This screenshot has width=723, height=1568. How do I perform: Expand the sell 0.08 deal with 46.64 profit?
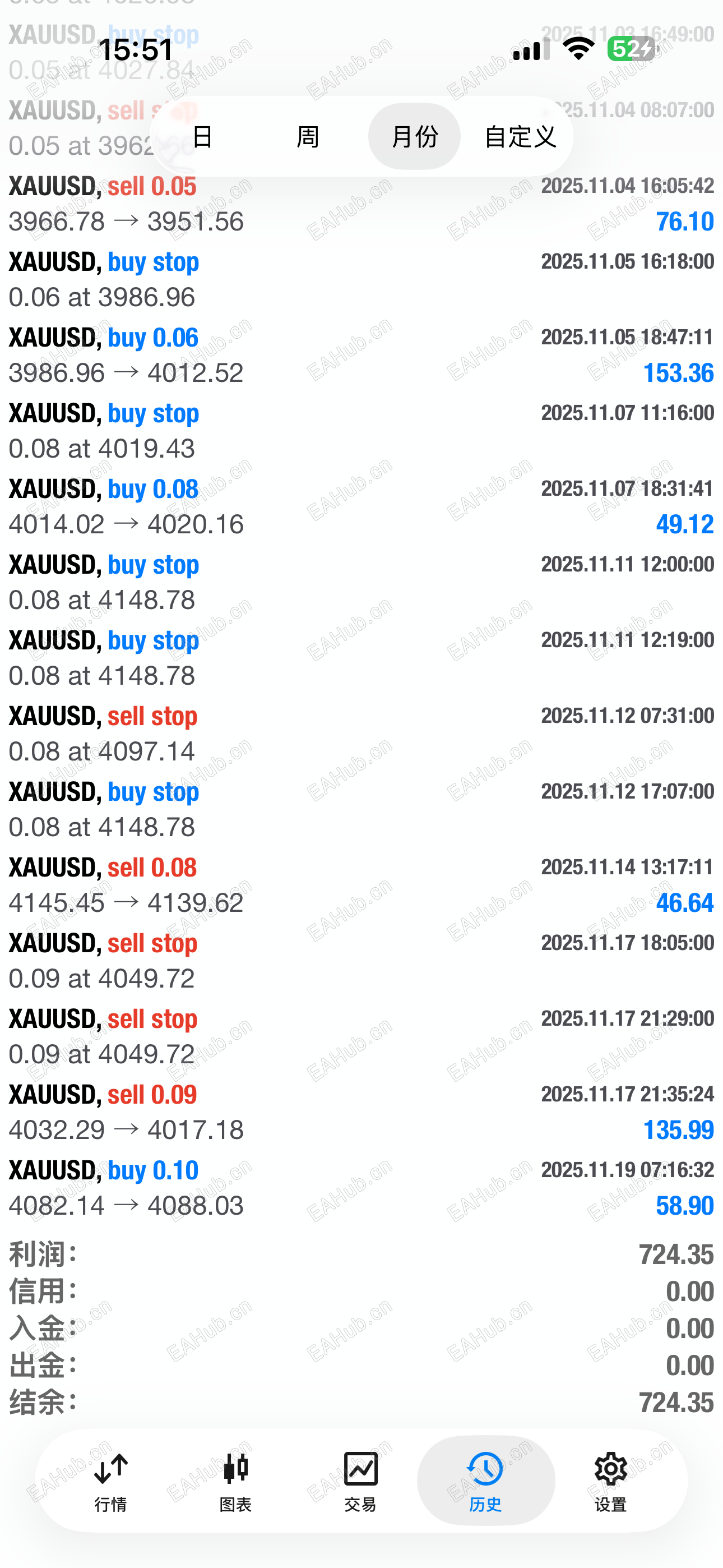pos(361,885)
